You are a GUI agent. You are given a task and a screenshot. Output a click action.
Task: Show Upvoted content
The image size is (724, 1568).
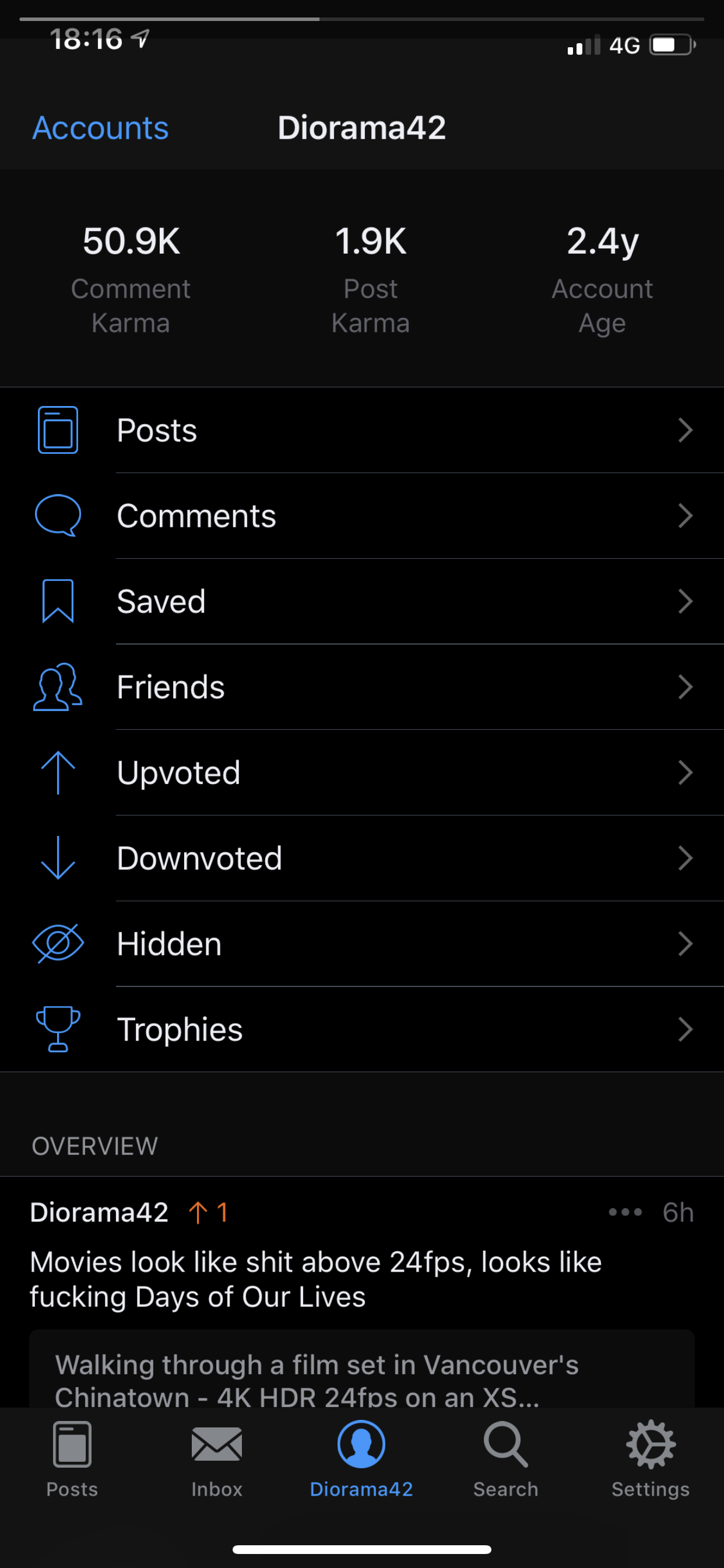(x=362, y=772)
